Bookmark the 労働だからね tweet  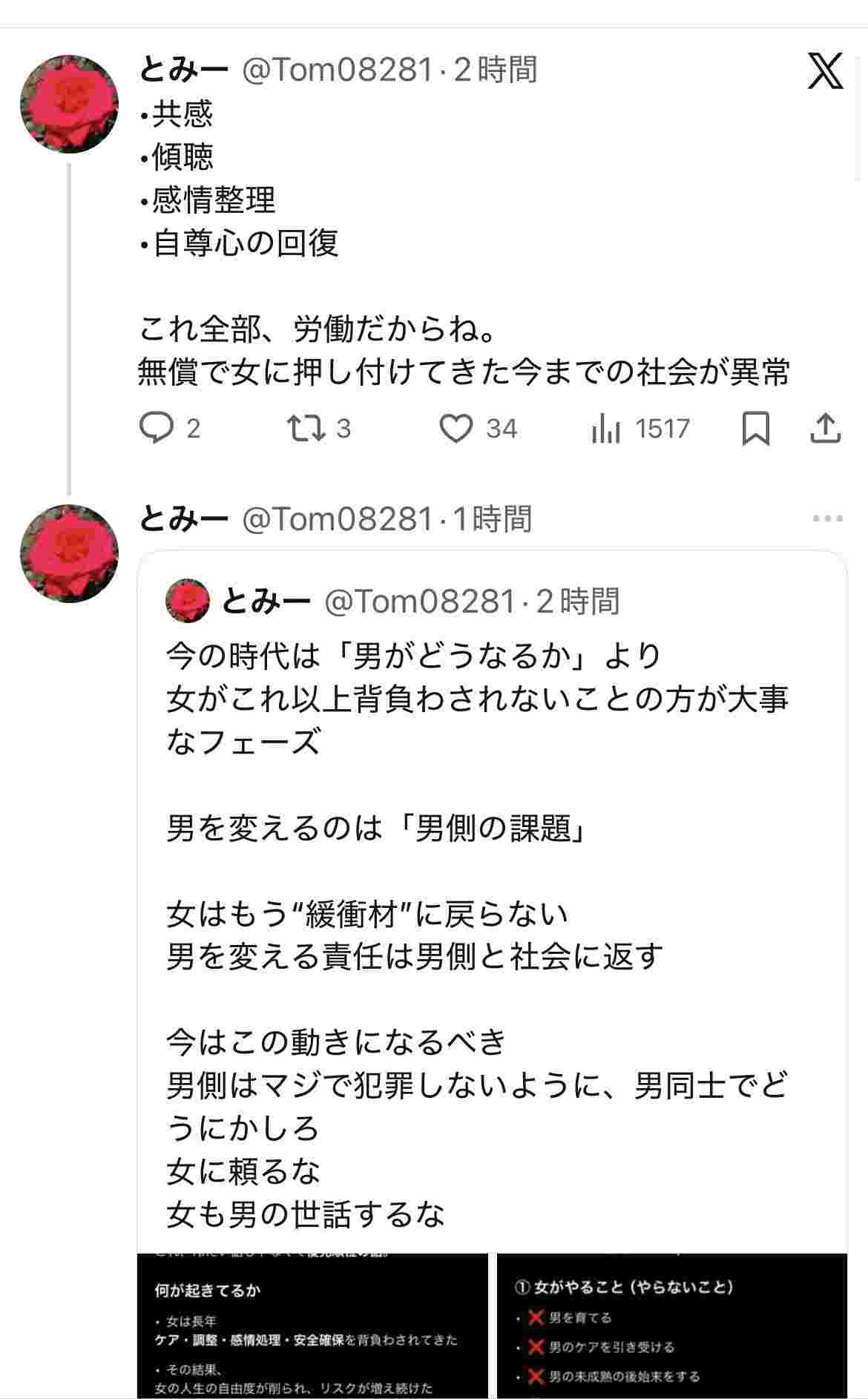(755, 428)
